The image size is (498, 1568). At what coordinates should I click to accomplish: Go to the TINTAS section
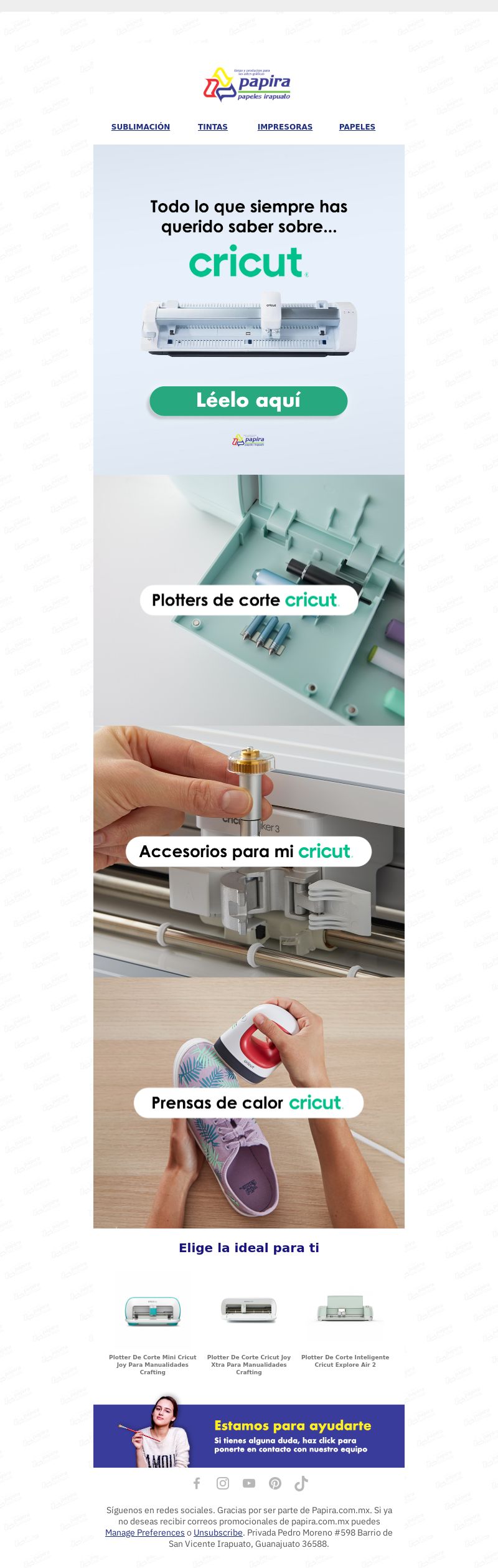click(212, 126)
